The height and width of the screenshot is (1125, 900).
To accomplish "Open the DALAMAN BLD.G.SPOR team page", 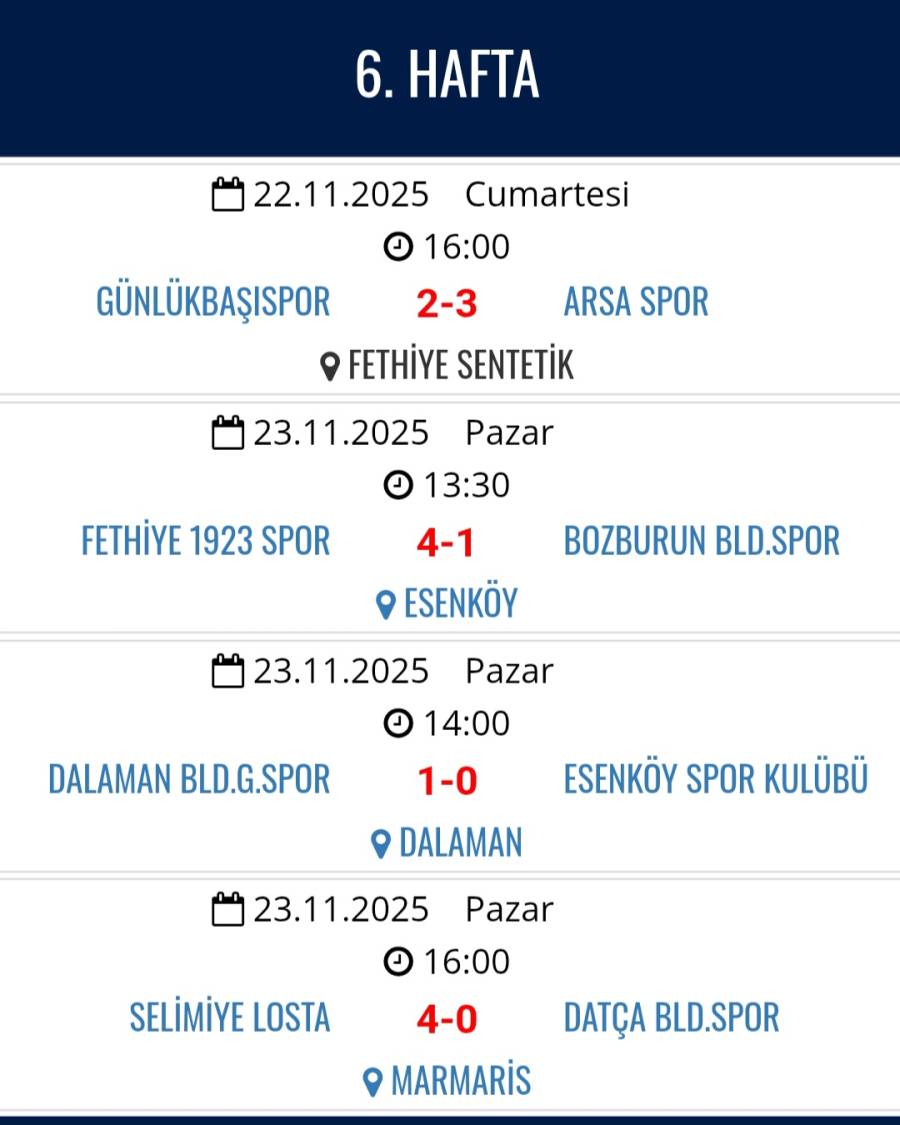I will pos(189,779).
